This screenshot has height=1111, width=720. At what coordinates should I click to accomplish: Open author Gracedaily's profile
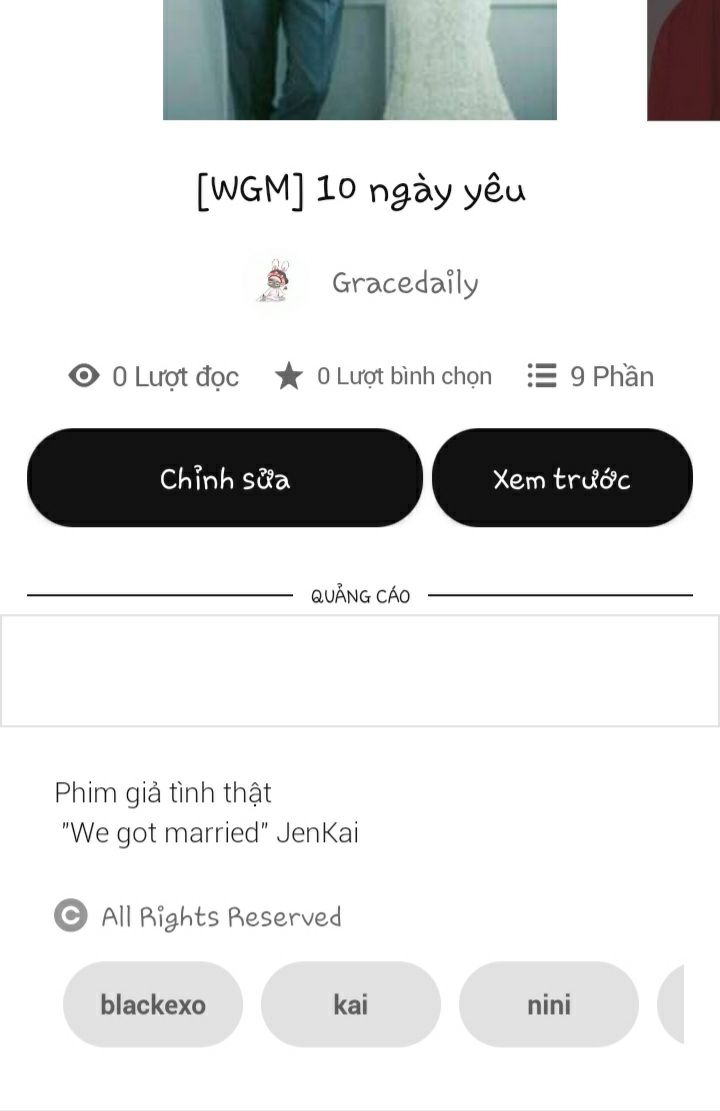tap(404, 283)
